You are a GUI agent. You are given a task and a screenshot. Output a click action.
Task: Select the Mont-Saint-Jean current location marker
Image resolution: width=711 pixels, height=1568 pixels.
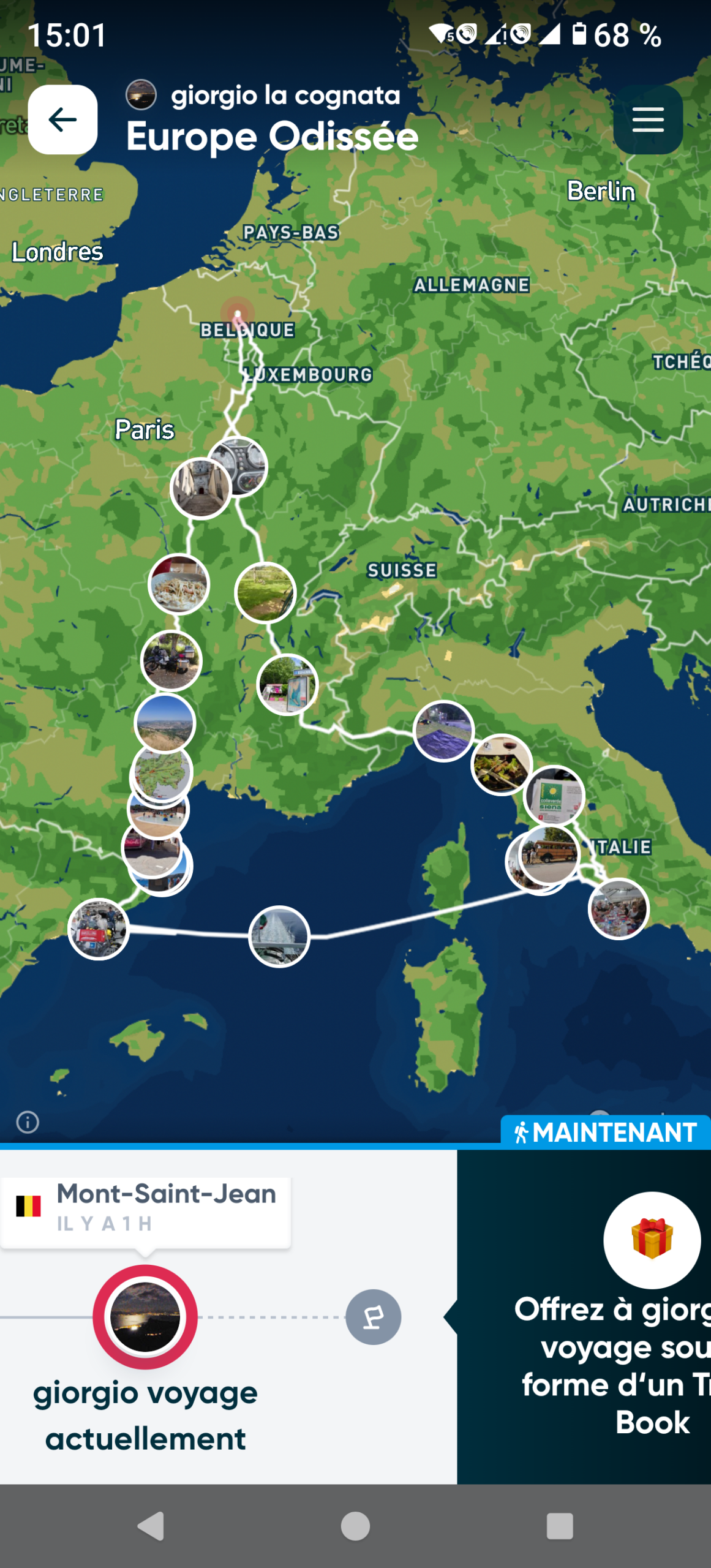[x=145, y=1316]
